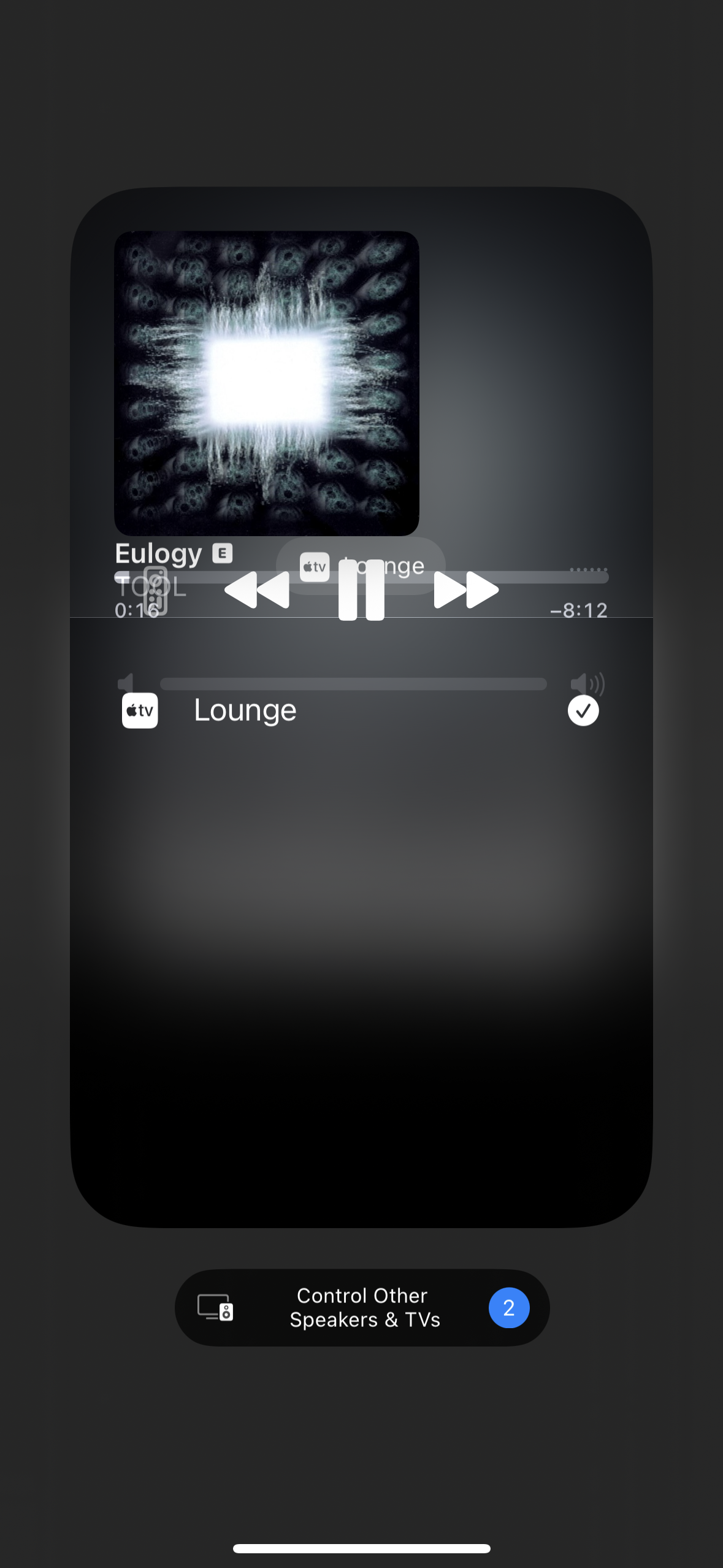This screenshot has width=723, height=1568.
Task: Tap the Eulogy album artwork
Action: click(267, 383)
